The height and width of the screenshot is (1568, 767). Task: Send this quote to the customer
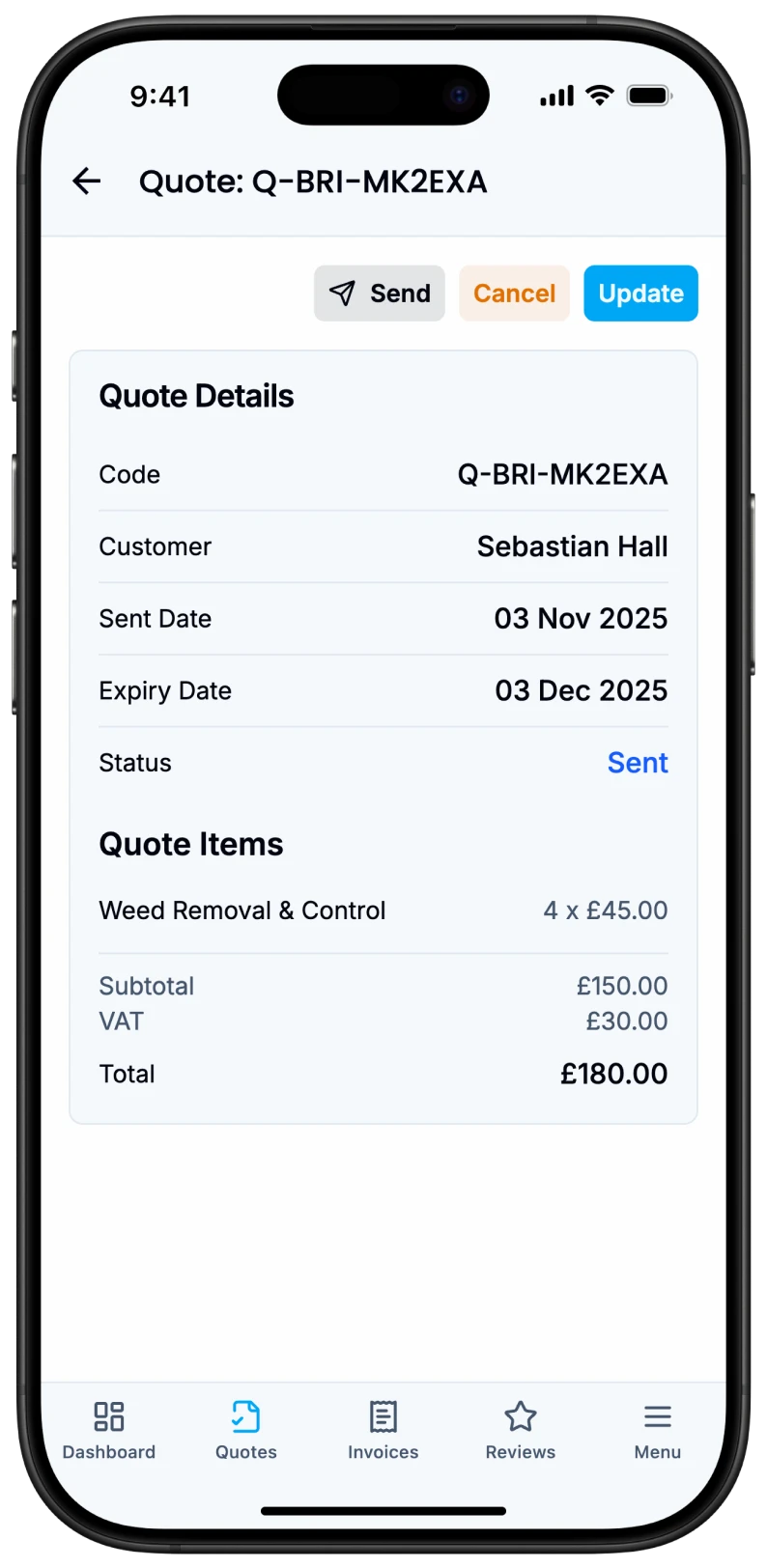(x=379, y=294)
